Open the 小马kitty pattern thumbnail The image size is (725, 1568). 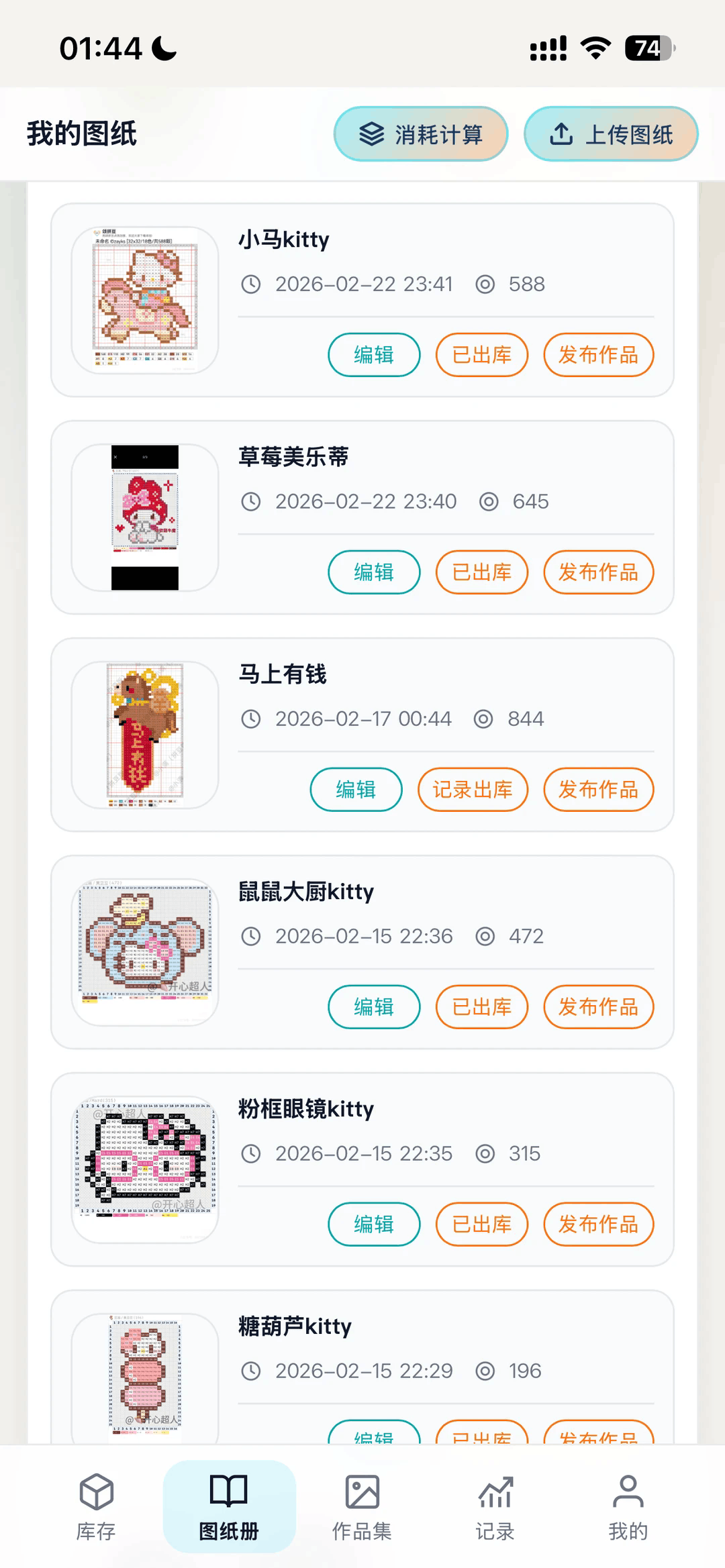tap(145, 299)
